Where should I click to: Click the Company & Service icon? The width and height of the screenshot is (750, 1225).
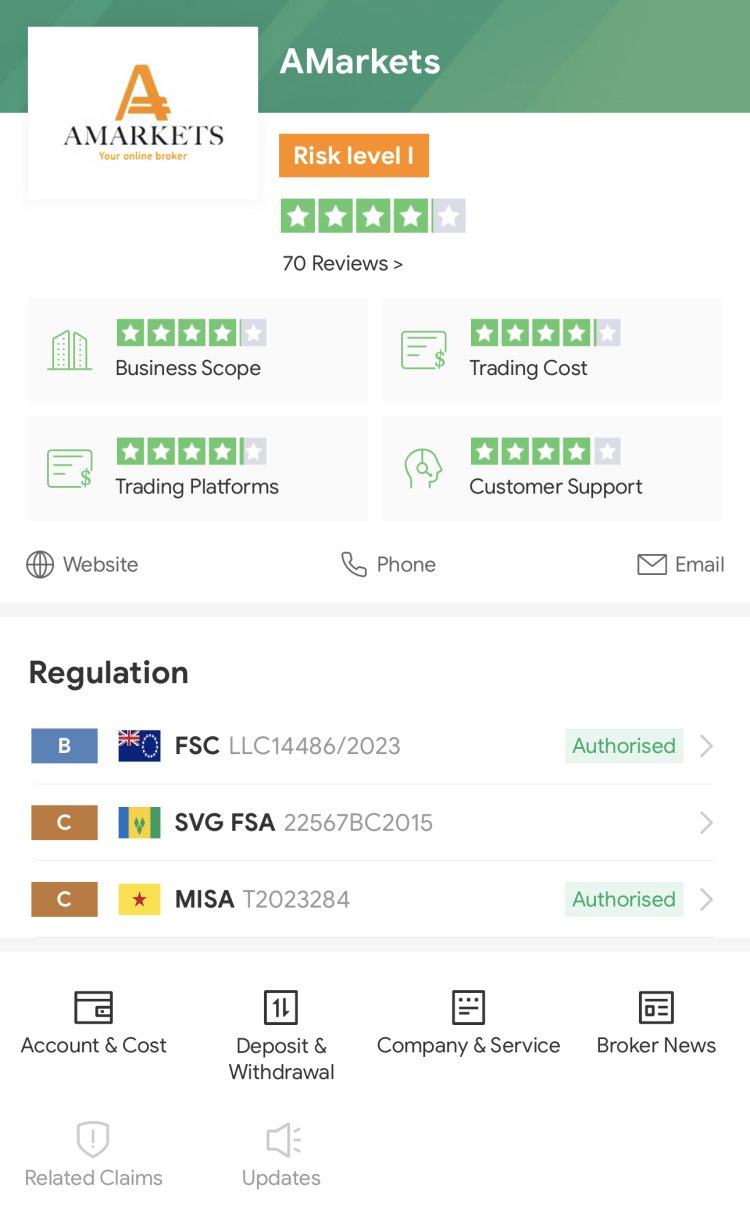coord(467,1007)
